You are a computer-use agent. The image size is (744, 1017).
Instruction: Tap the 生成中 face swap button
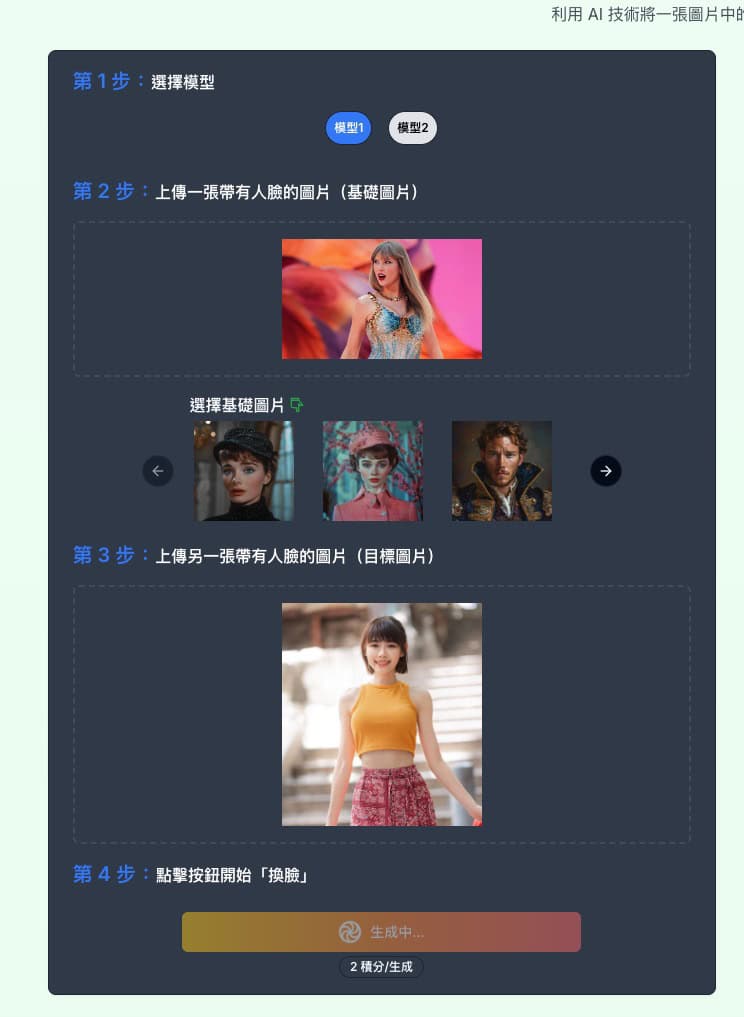click(x=381, y=932)
